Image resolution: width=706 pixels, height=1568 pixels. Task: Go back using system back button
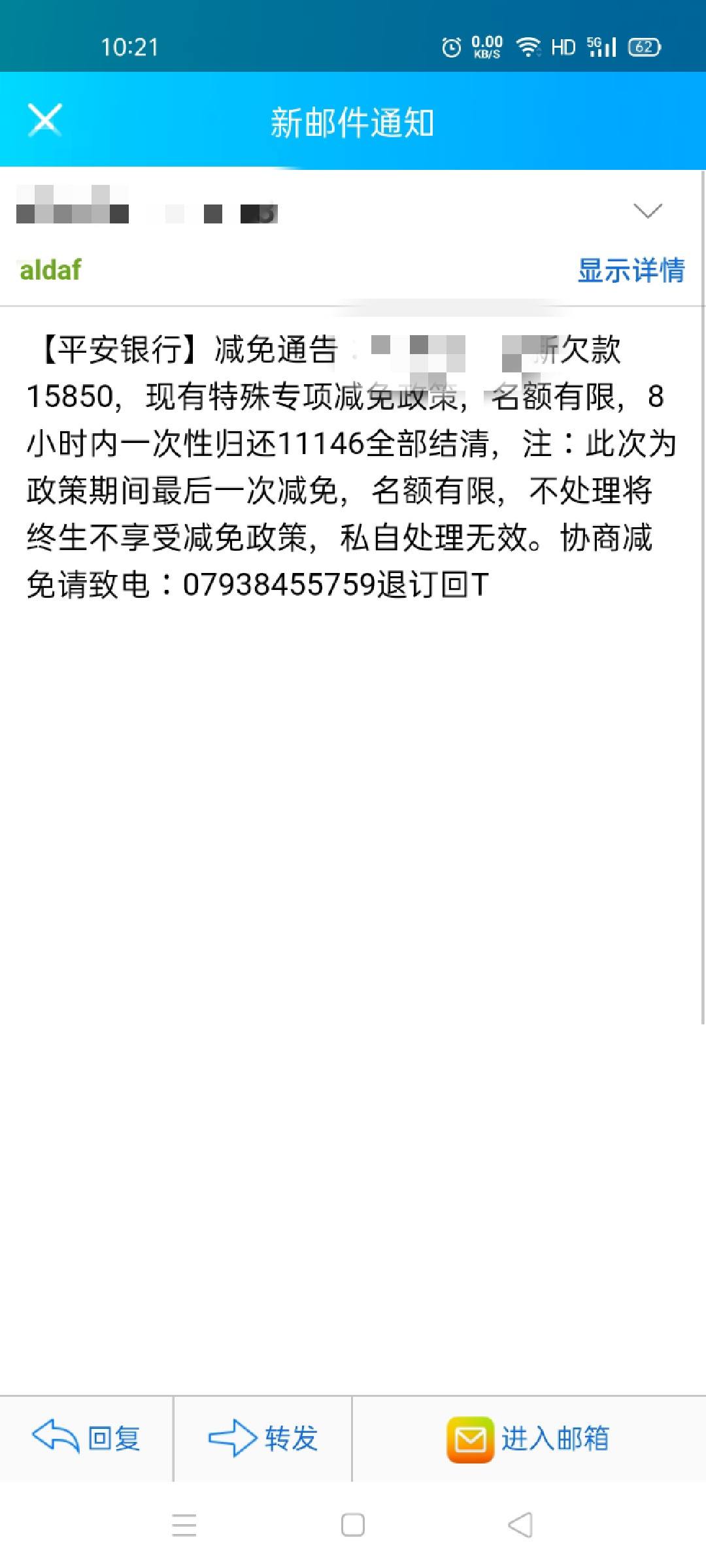point(520,1526)
